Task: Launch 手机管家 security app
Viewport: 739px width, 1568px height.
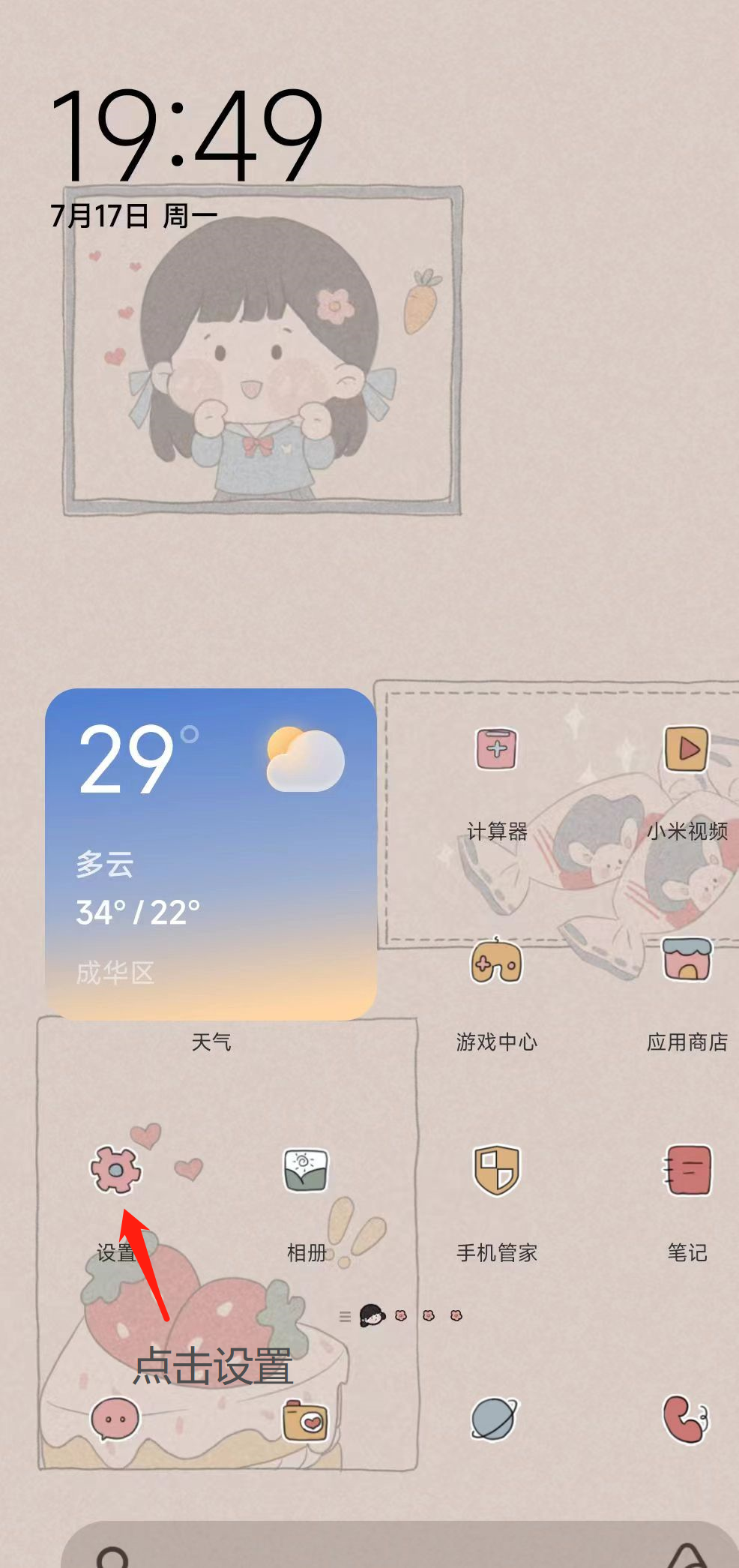Action: tap(496, 1171)
